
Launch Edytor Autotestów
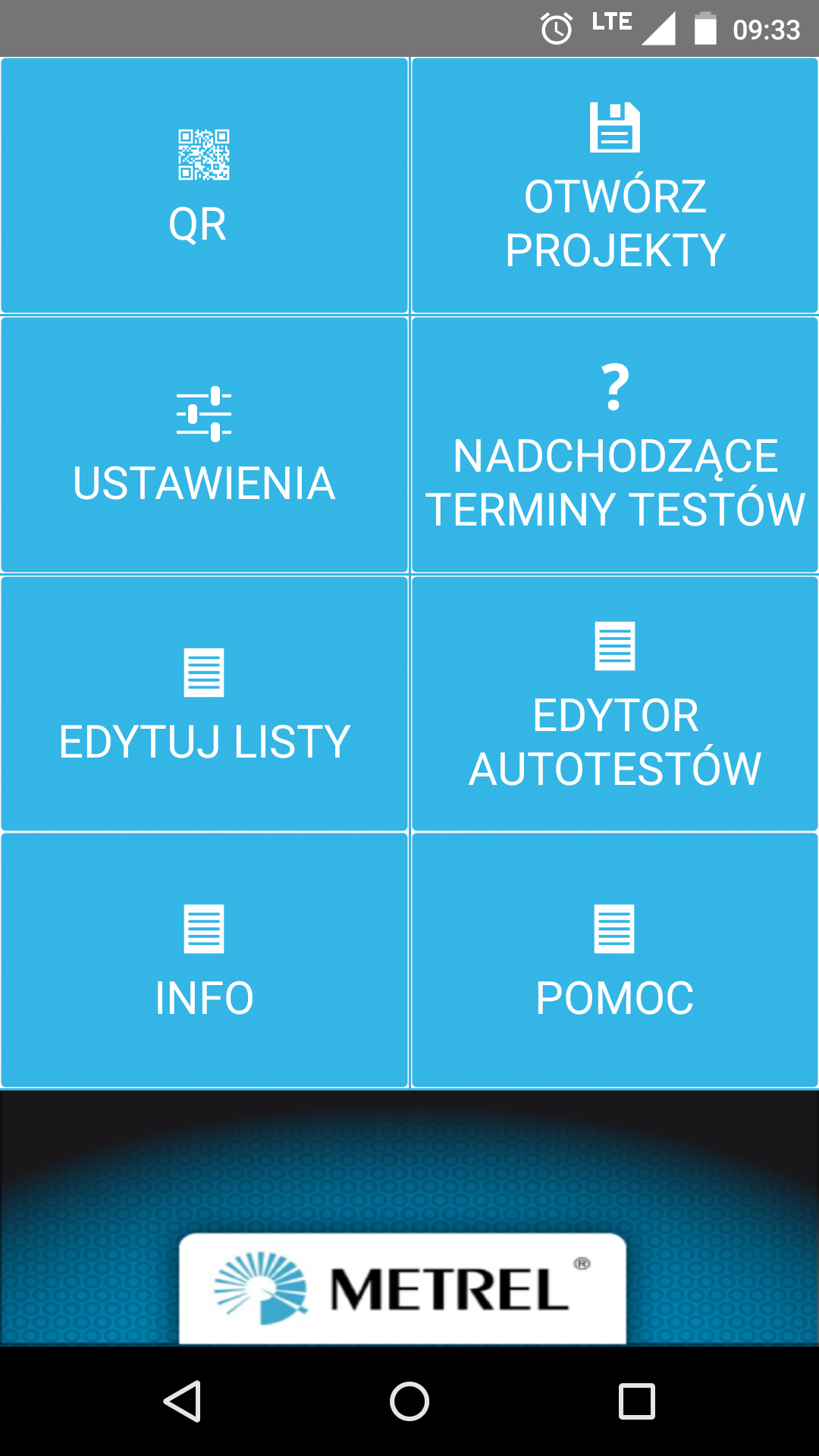(x=615, y=704)
